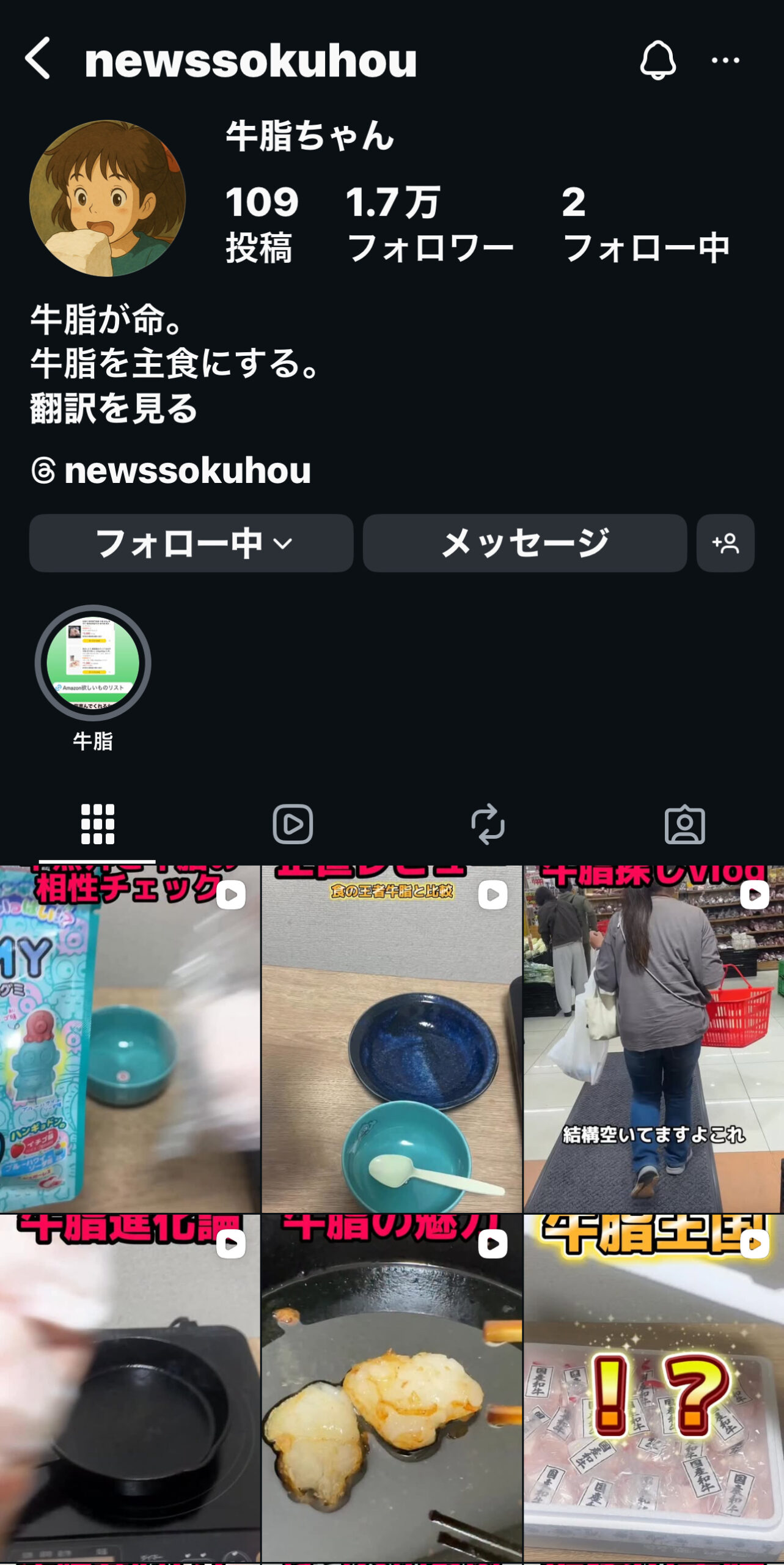The height and width of the screenshot is (1565, 784).
Task: Open the 食の王者牛脂と比較 bowl reel
Action: click(392, 1039)
